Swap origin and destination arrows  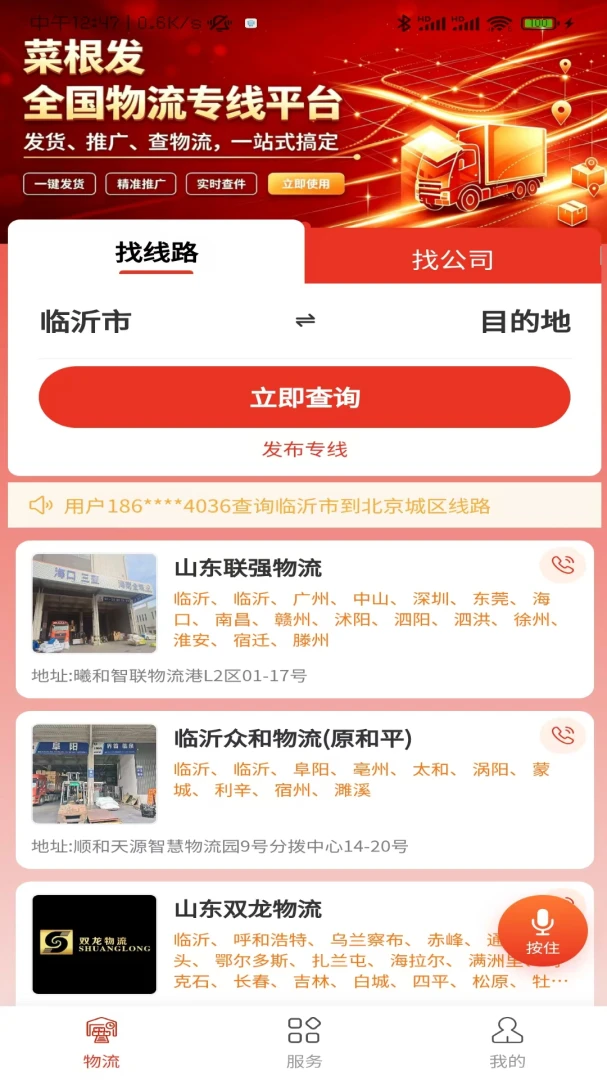point(305,320)
